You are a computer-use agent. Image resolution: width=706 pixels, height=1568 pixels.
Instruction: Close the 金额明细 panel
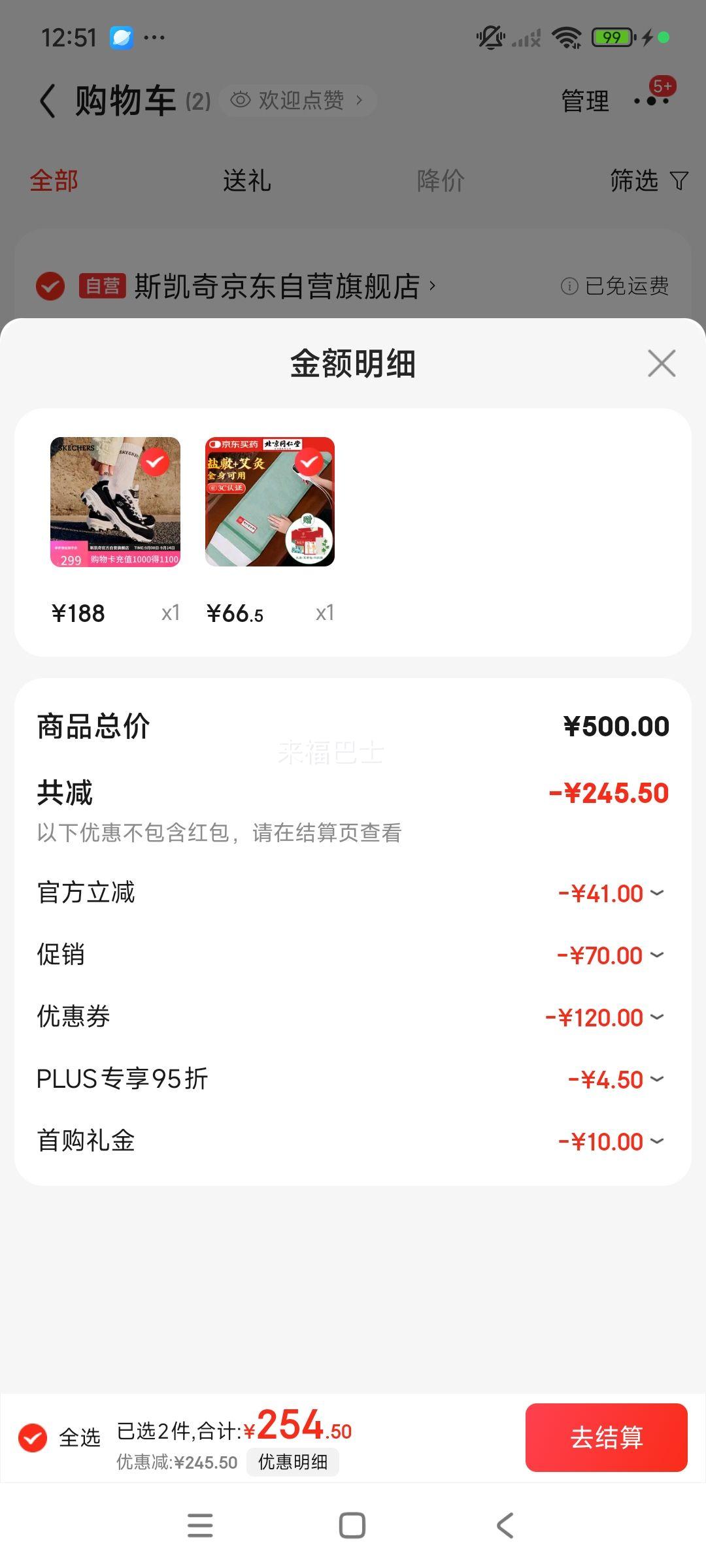(x=661, y=363)
